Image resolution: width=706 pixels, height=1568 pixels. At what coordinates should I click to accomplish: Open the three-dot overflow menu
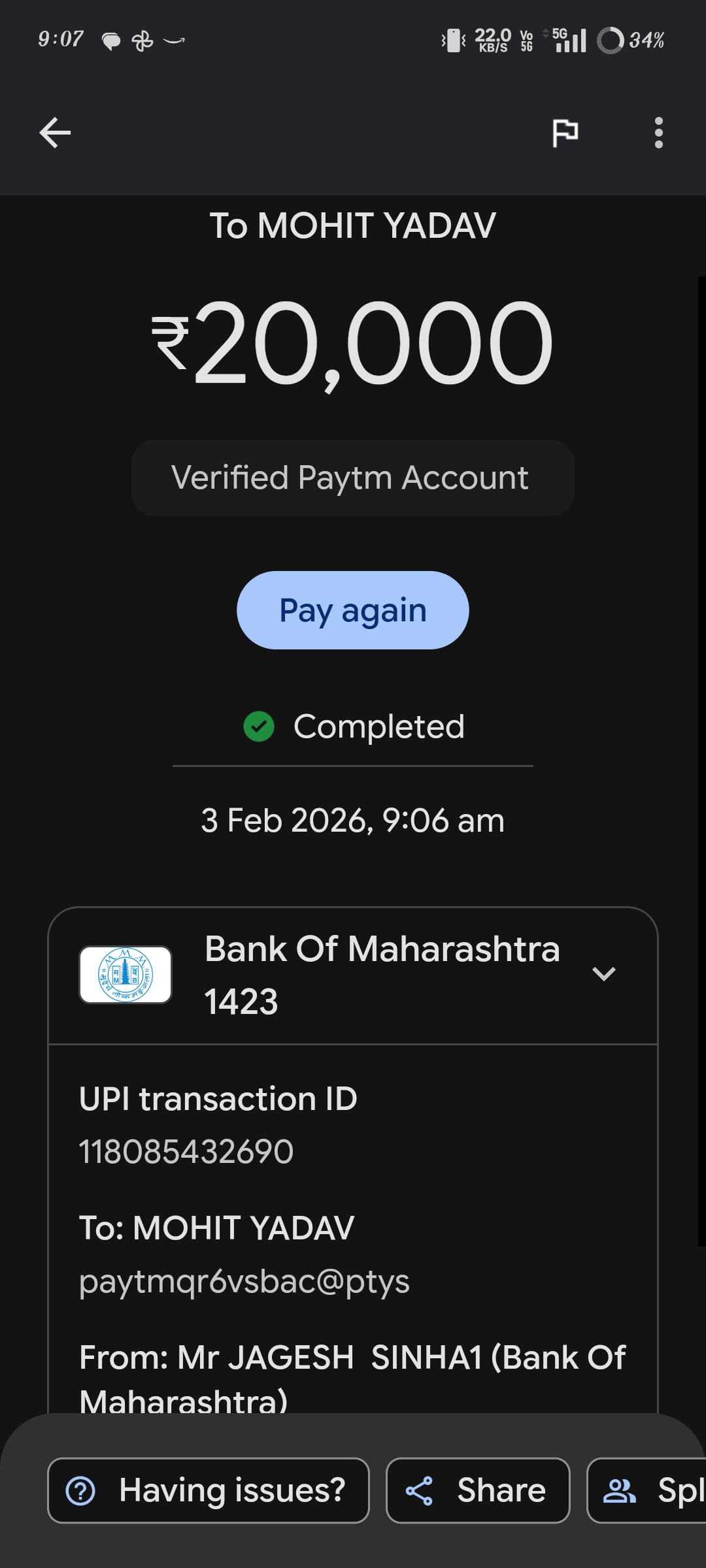coord(658,133)
